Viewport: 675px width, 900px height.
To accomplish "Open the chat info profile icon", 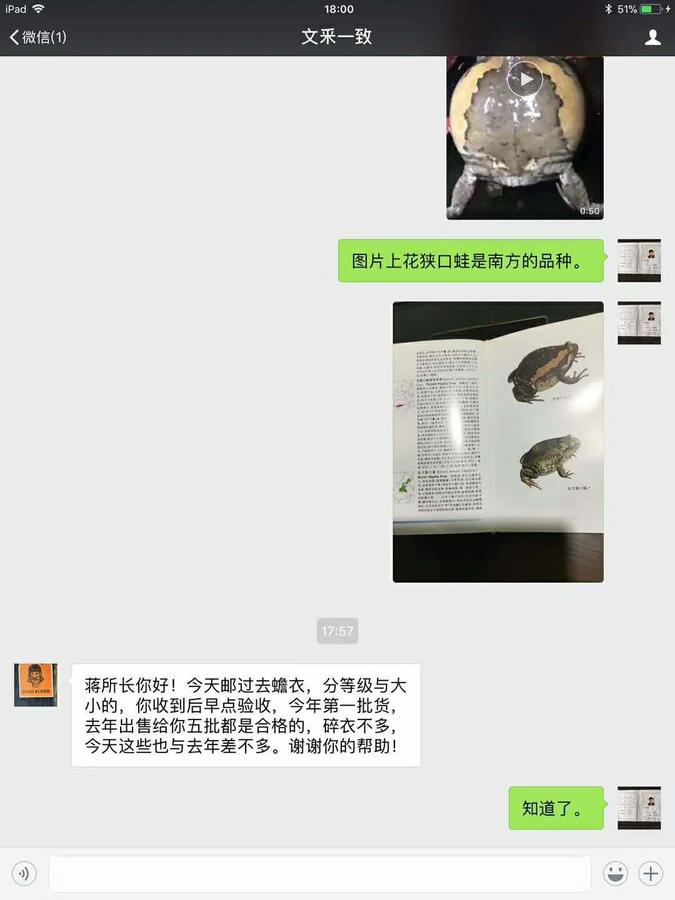I will [652, 37].
